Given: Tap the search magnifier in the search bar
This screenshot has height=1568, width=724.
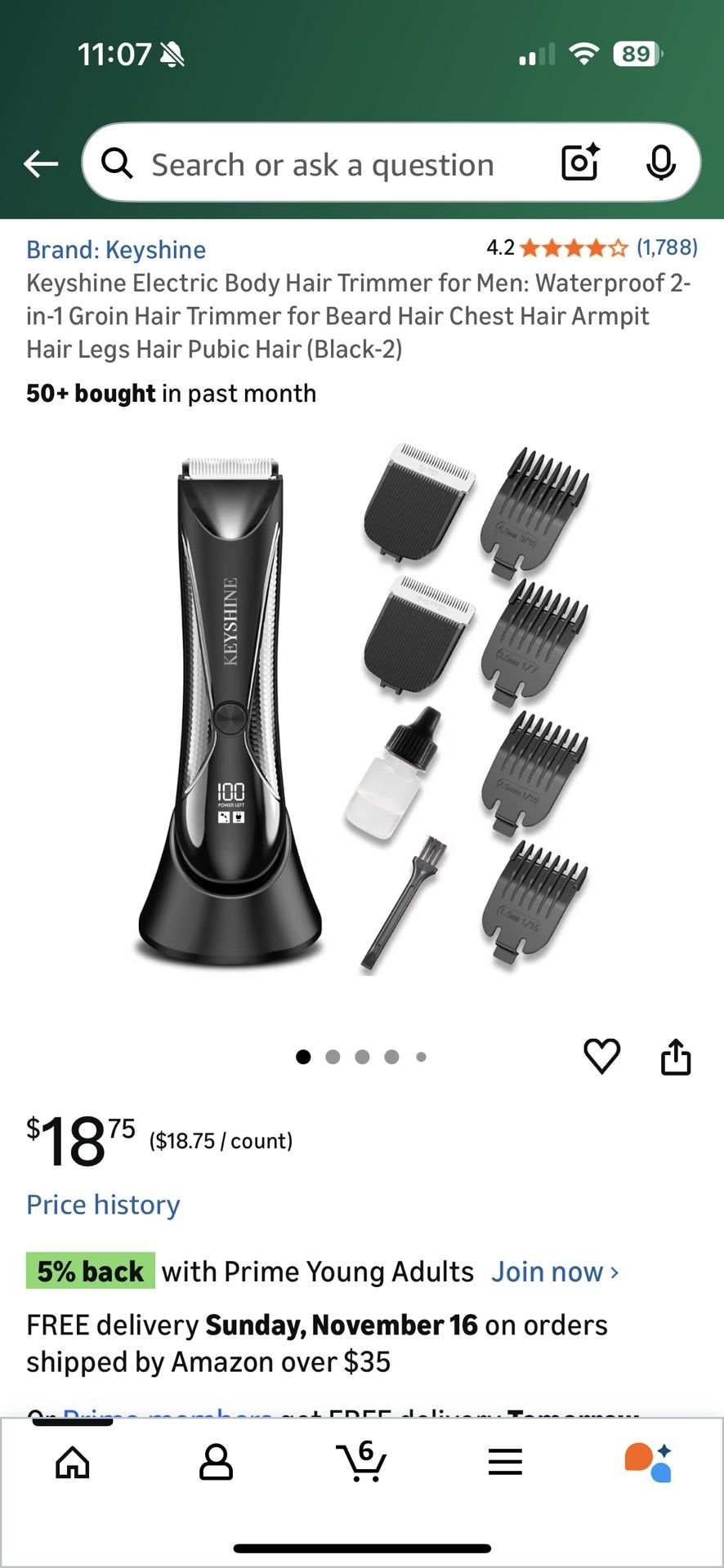Looking at the screenshot, I should [x=117, y=163].
